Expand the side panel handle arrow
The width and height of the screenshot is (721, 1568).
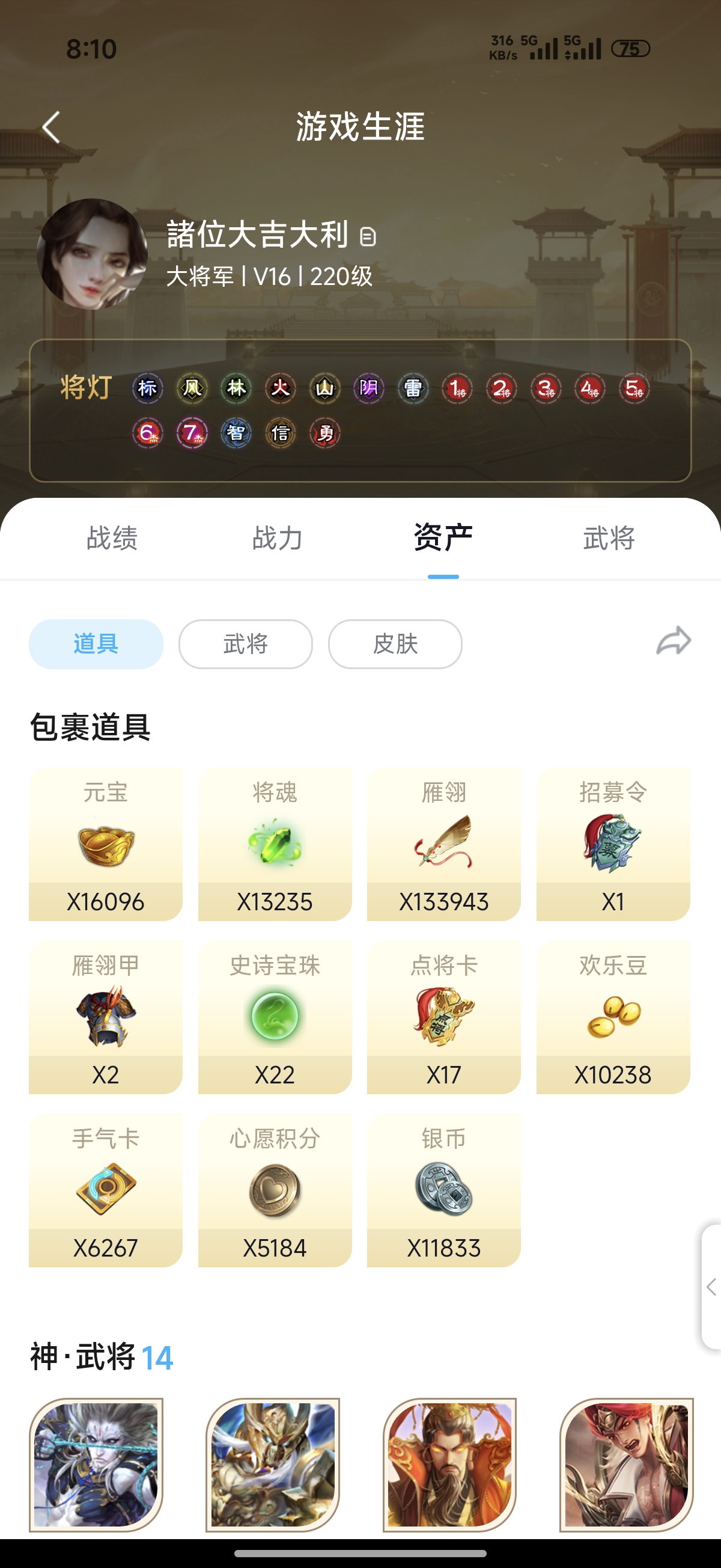[711, 1287]
